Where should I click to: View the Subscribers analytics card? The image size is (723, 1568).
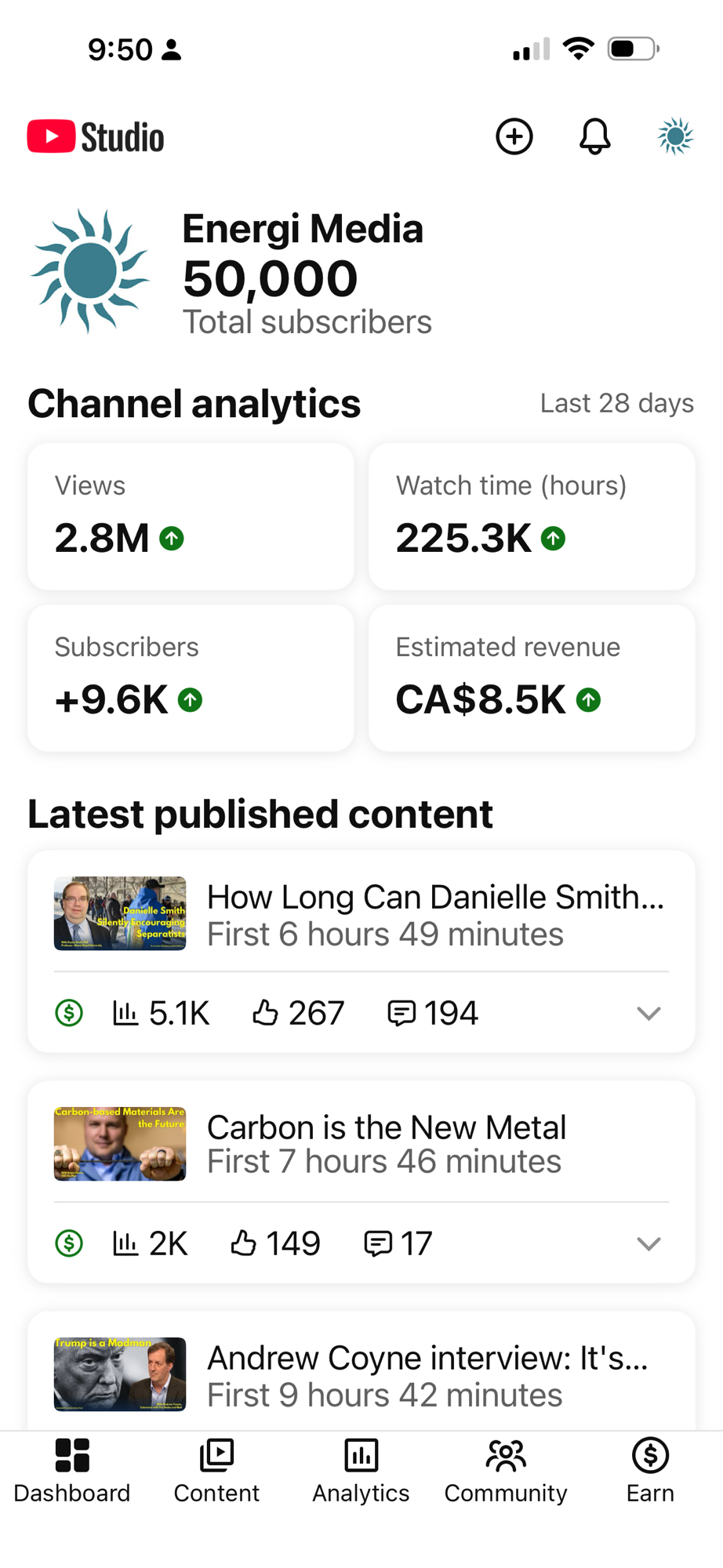pyautogui.click(x=191, y=678)
